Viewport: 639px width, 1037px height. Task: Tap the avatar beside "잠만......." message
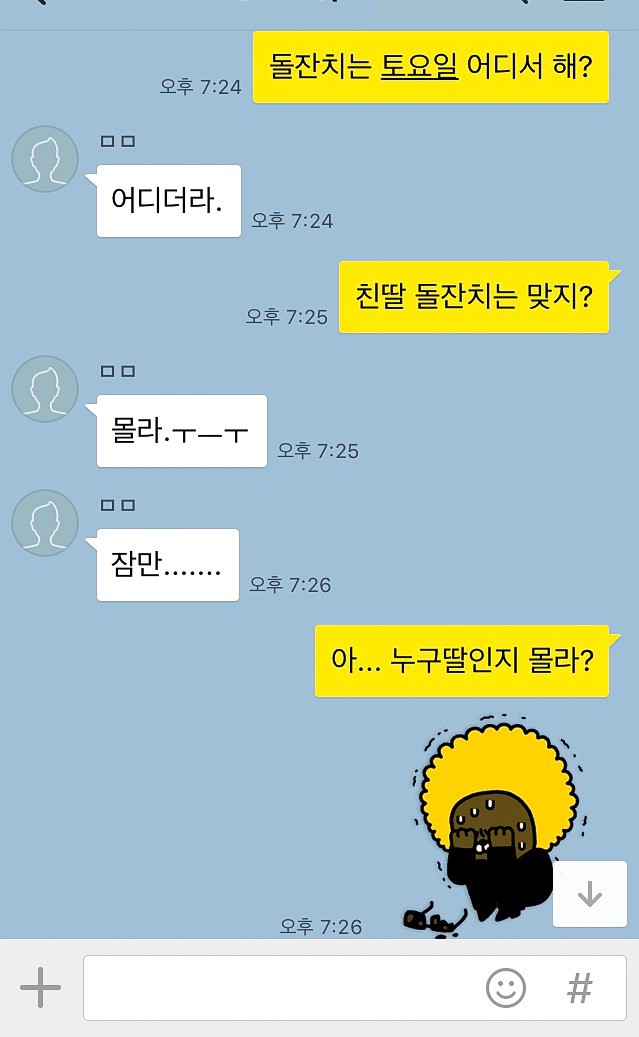coord(45,523)
